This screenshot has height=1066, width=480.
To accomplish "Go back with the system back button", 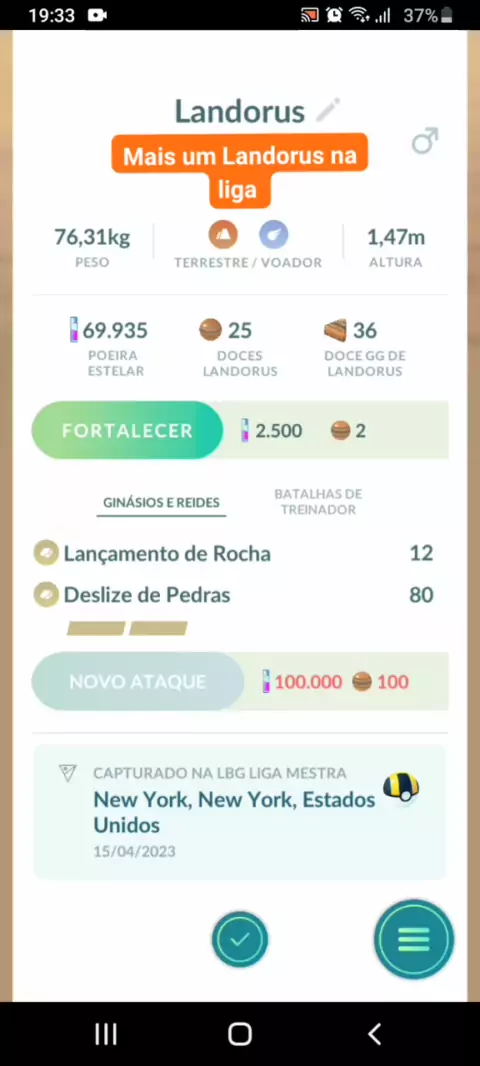I will click(375, 1034).
